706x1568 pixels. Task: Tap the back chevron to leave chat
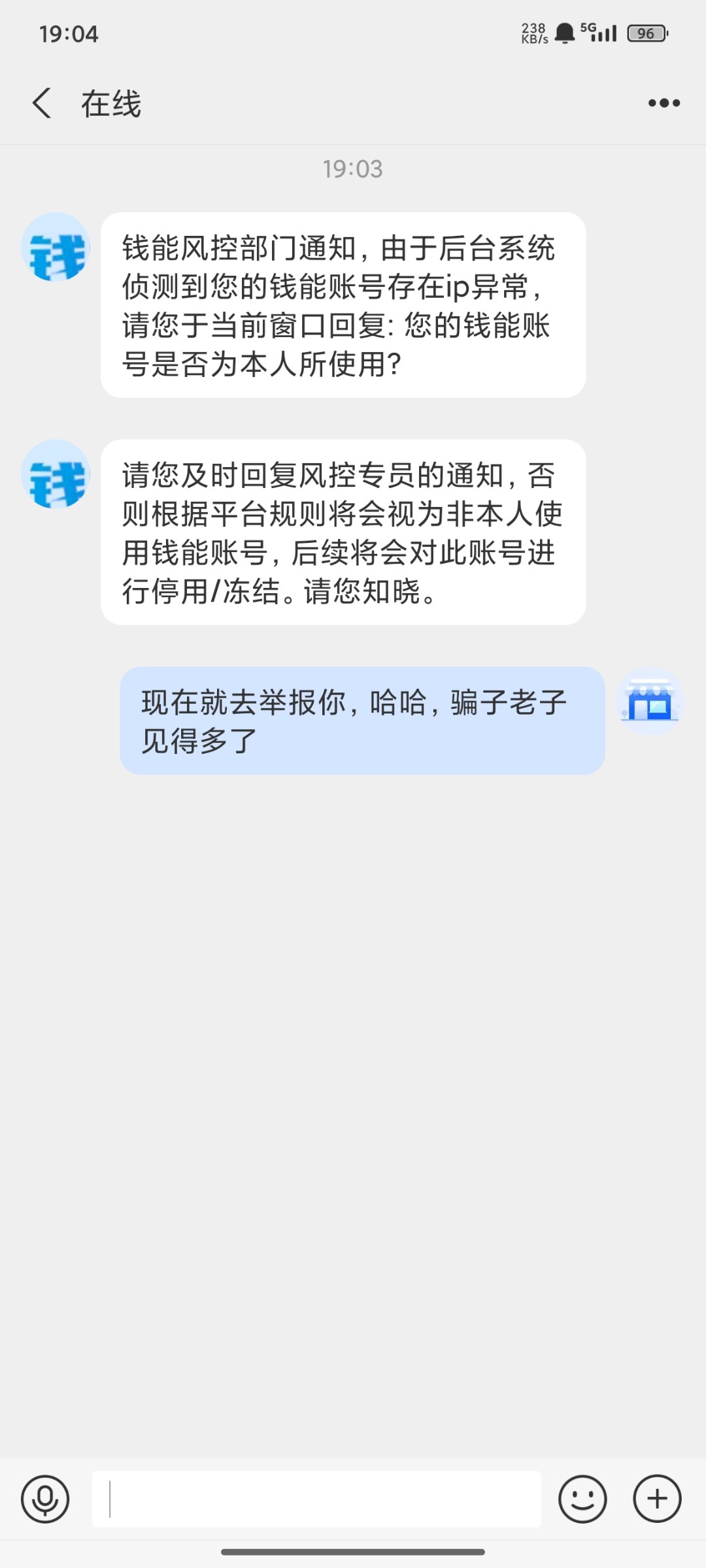tap(41, 103)
